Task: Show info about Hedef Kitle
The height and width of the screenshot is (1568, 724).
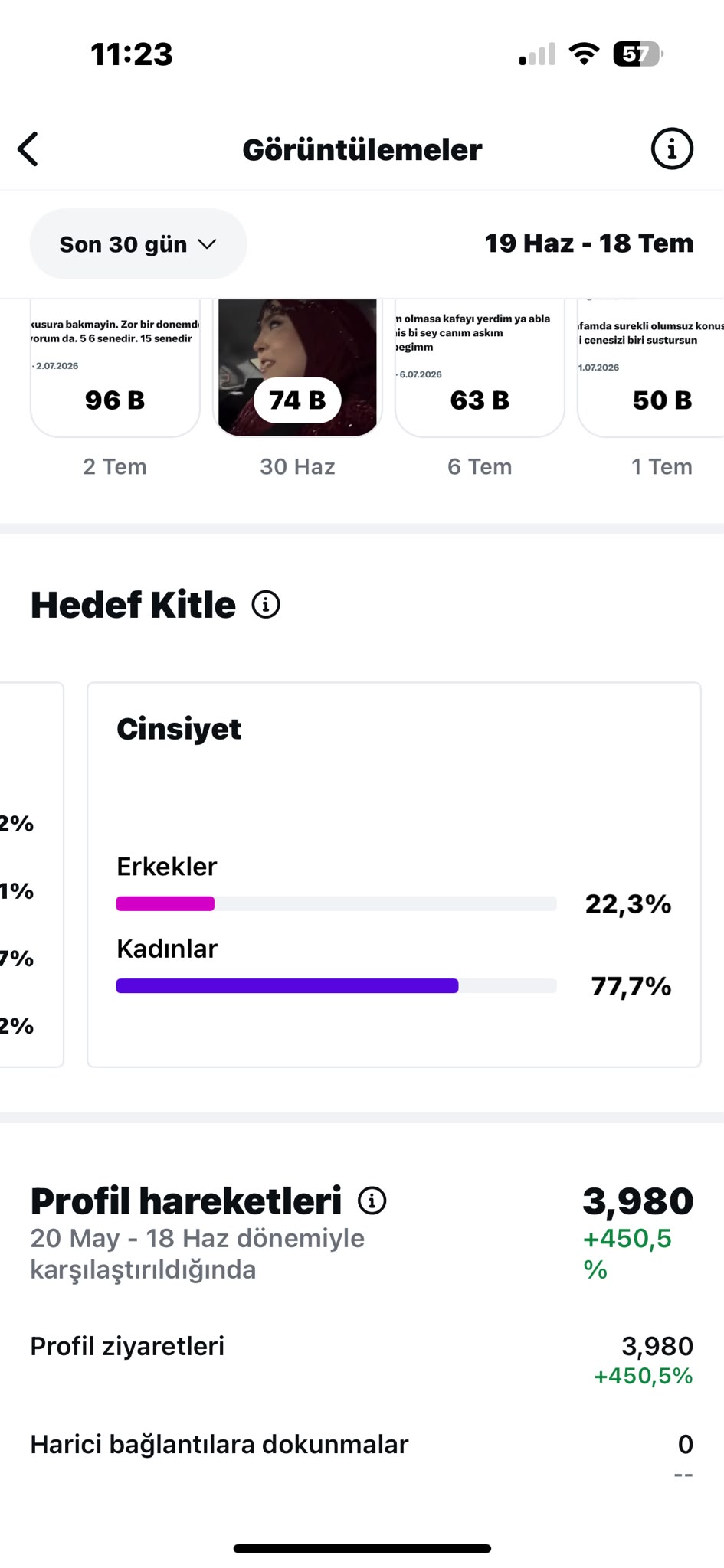Action: (266, 605)
